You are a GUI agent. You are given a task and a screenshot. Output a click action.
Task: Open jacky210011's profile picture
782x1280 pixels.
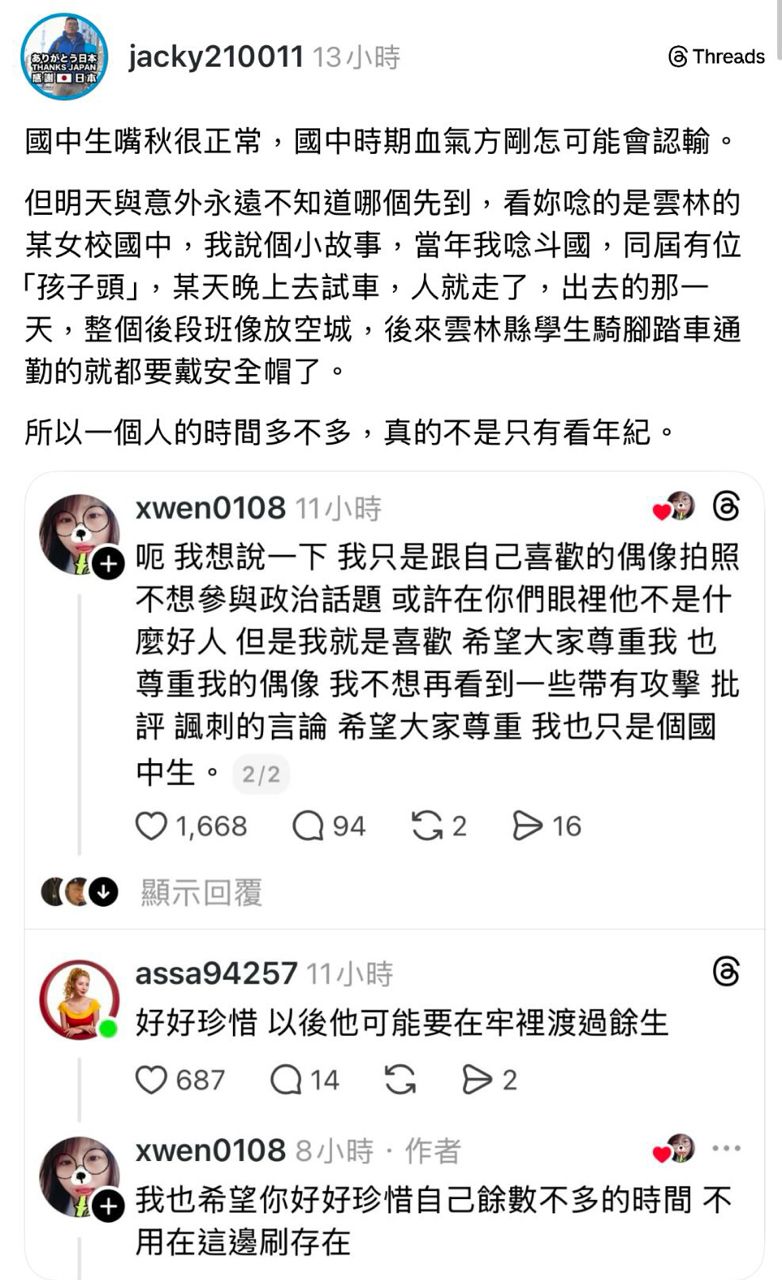click(x=65, y=56)
